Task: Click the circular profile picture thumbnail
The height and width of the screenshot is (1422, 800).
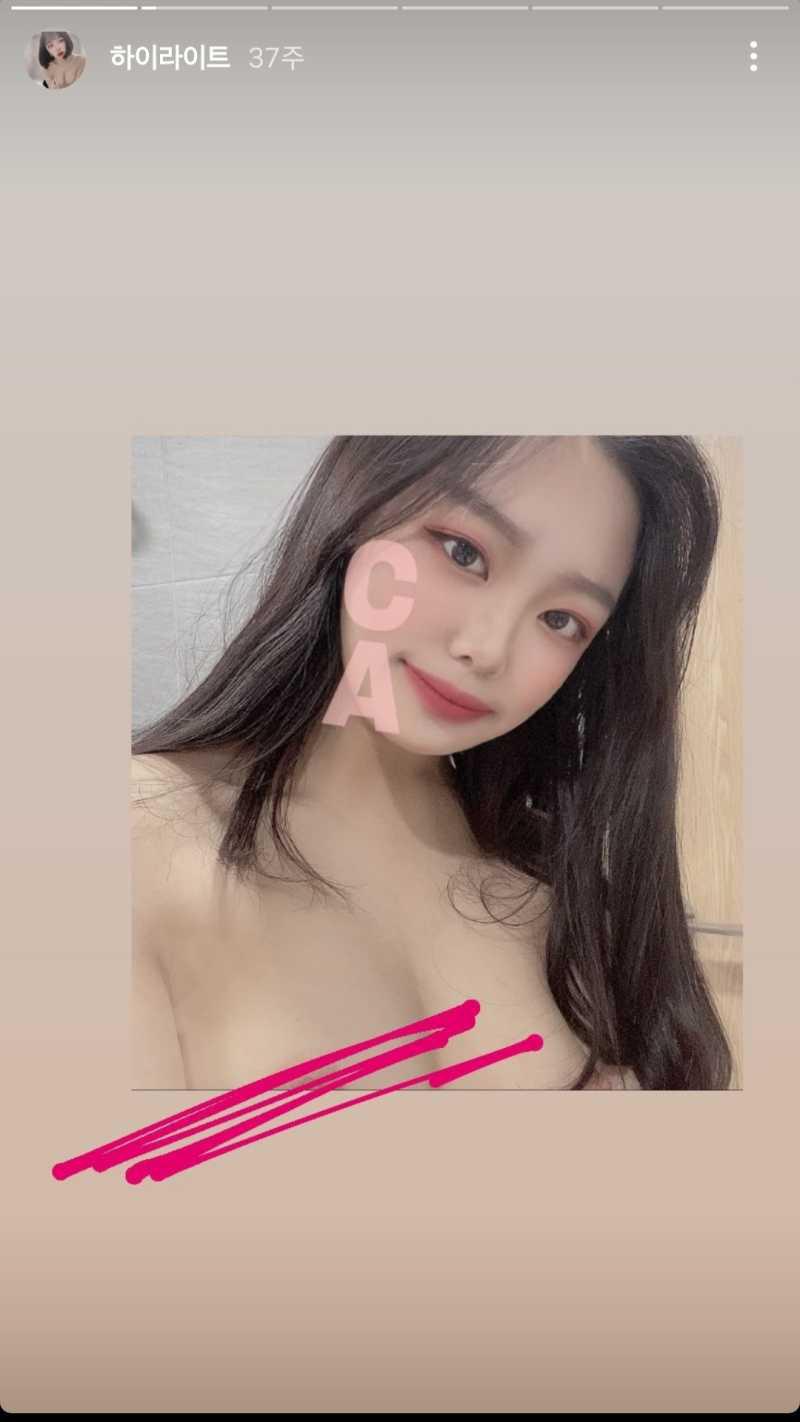Action: point(57,58)
